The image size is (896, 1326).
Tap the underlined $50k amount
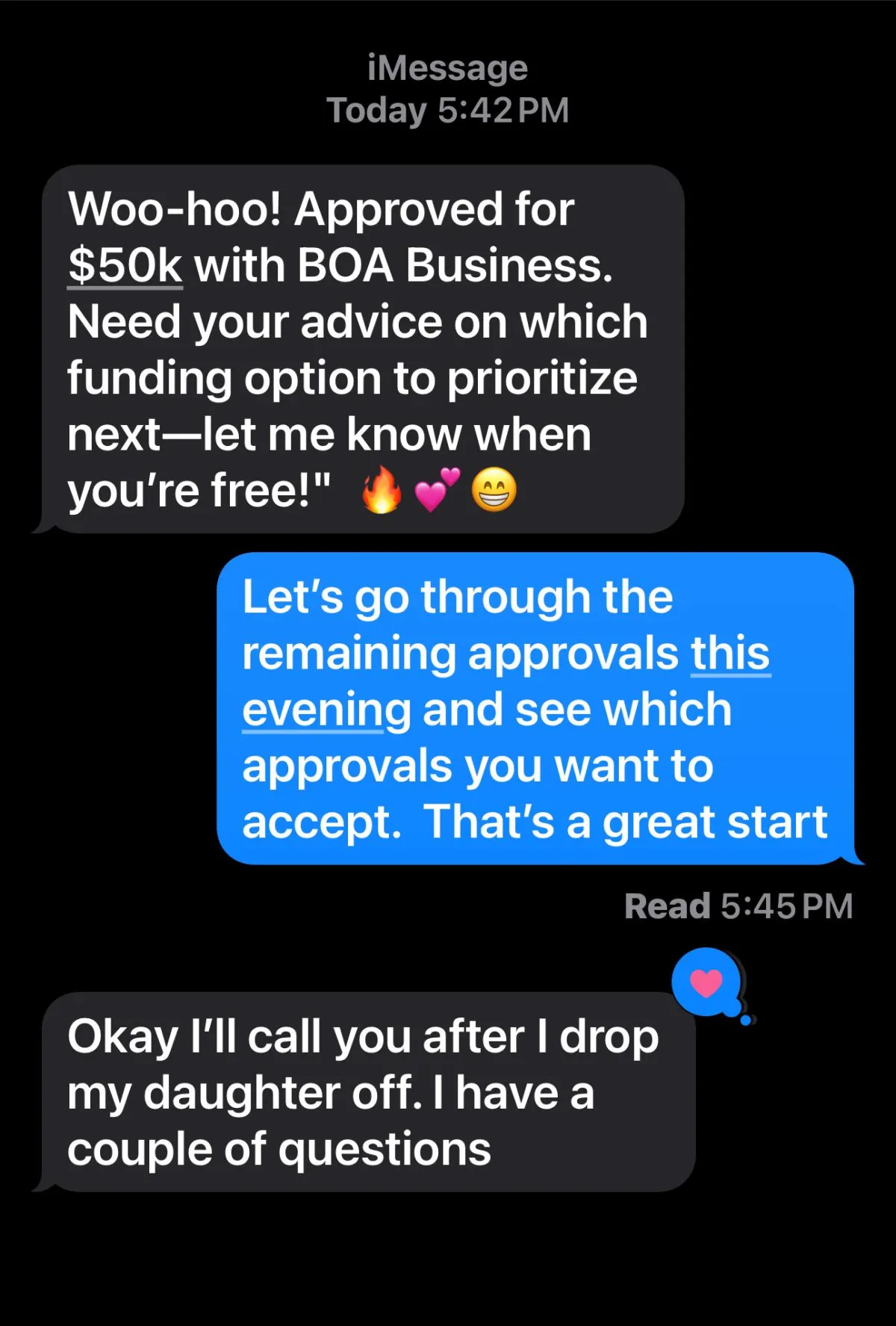point(125,266)
